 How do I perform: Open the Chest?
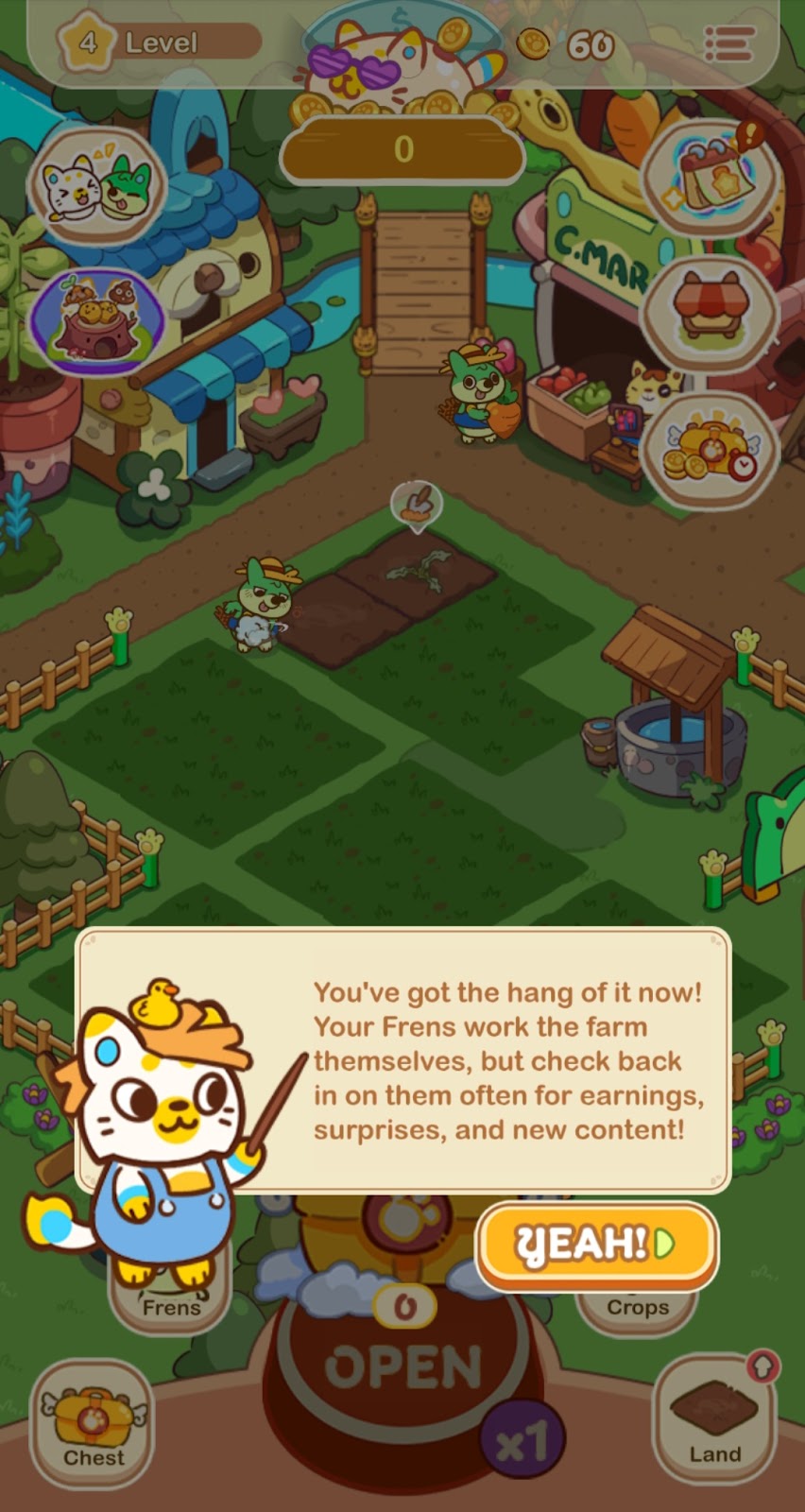93,1425
